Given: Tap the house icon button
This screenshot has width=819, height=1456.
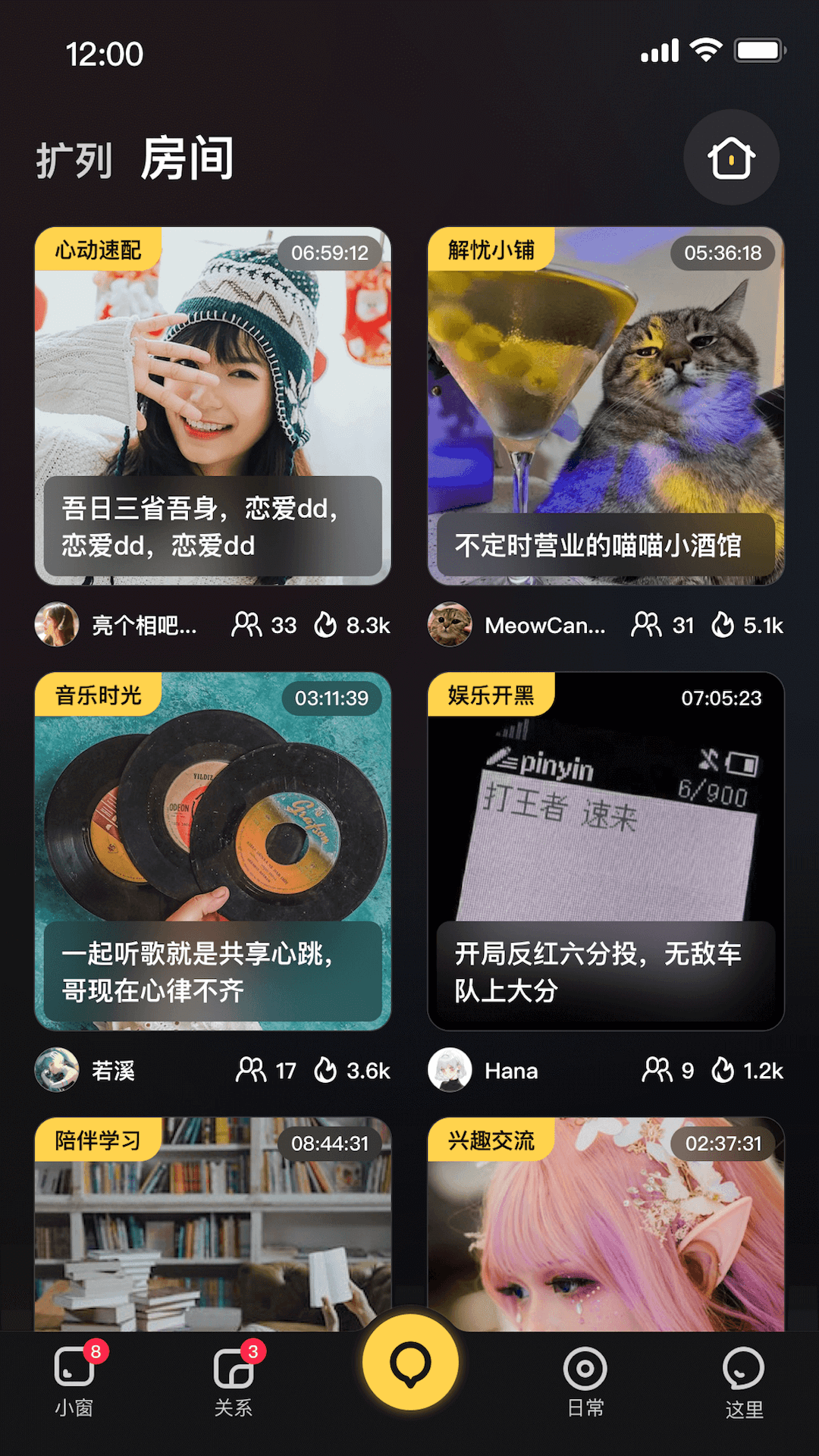Looking at the screenshot, I should 731,158.
